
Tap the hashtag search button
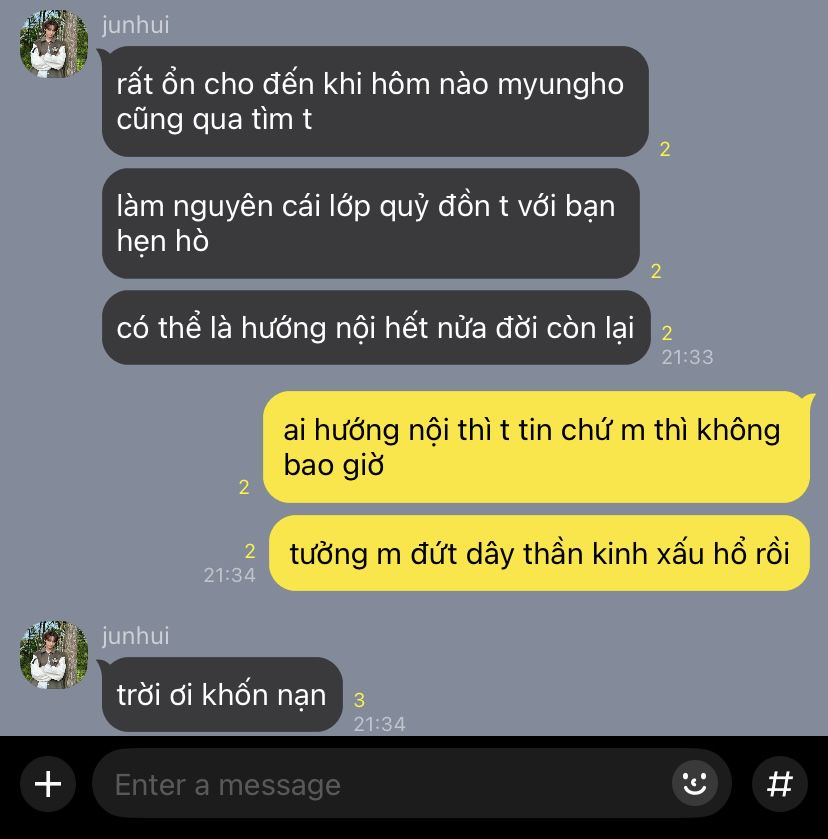[779, 784]
